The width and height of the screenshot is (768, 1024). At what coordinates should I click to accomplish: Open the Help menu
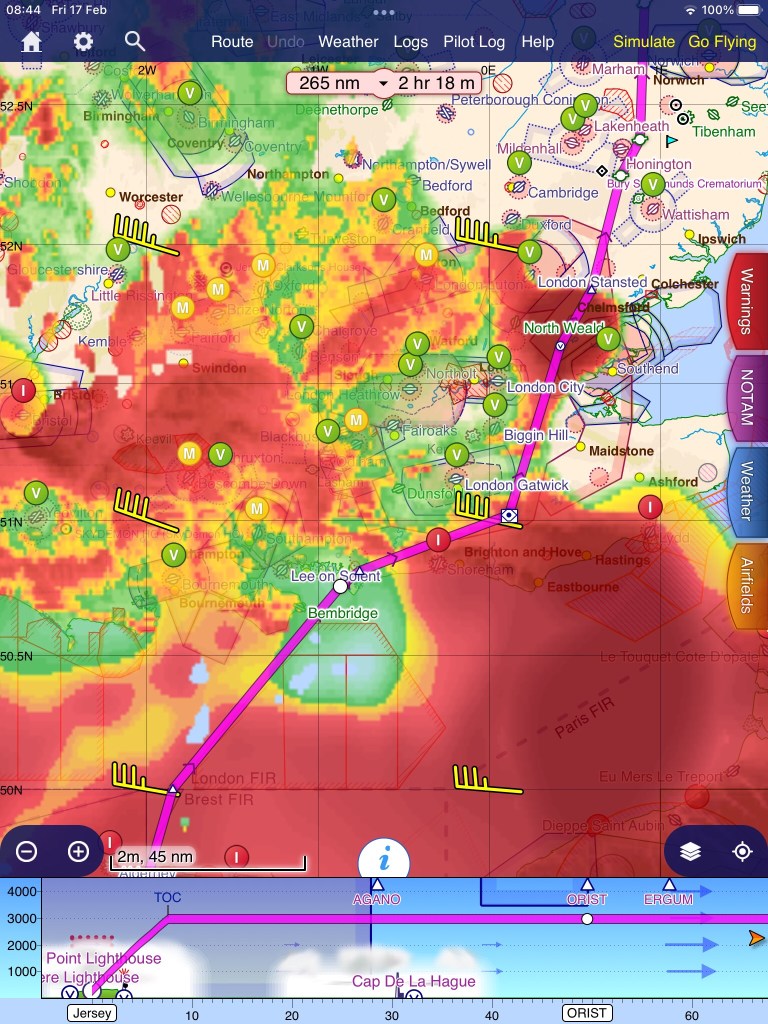(x=537, y=42)
